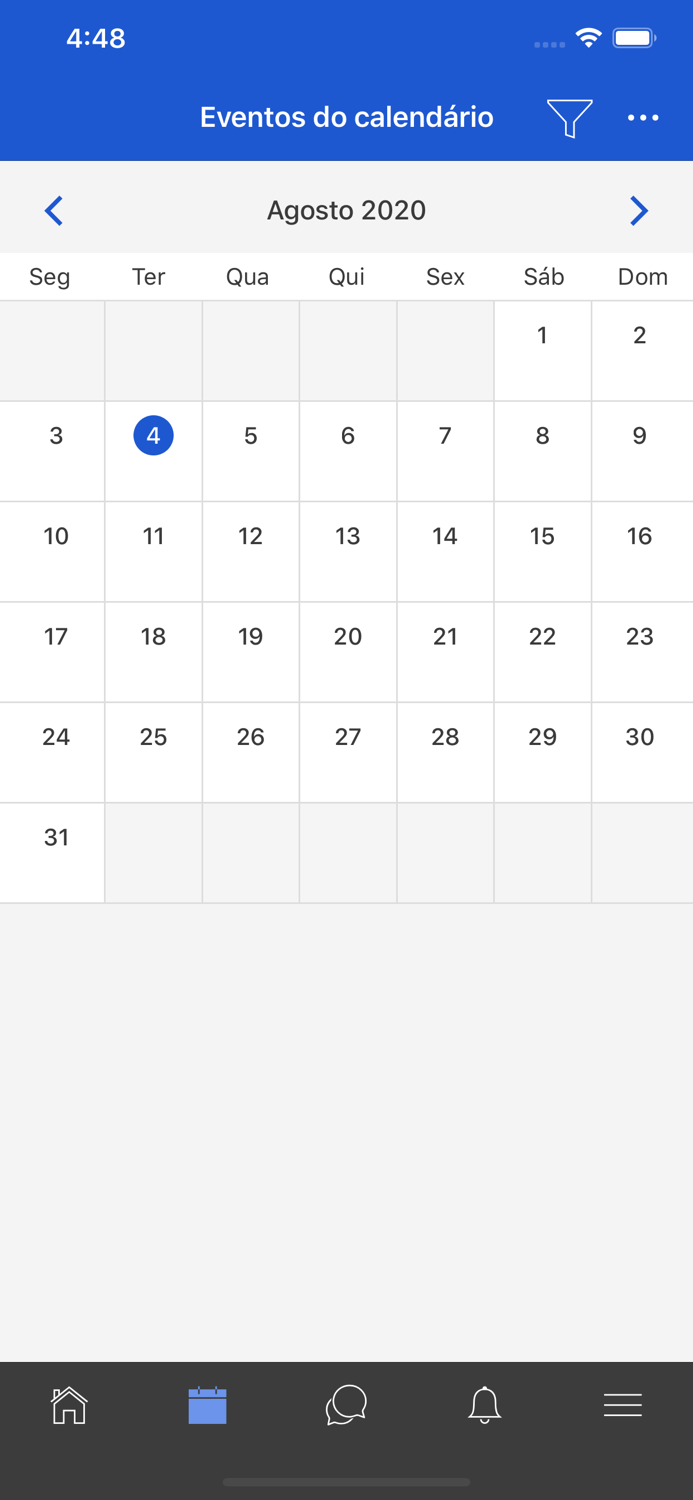Pick day 22 on the calendar
The image size is (693, 1500).
542,652
